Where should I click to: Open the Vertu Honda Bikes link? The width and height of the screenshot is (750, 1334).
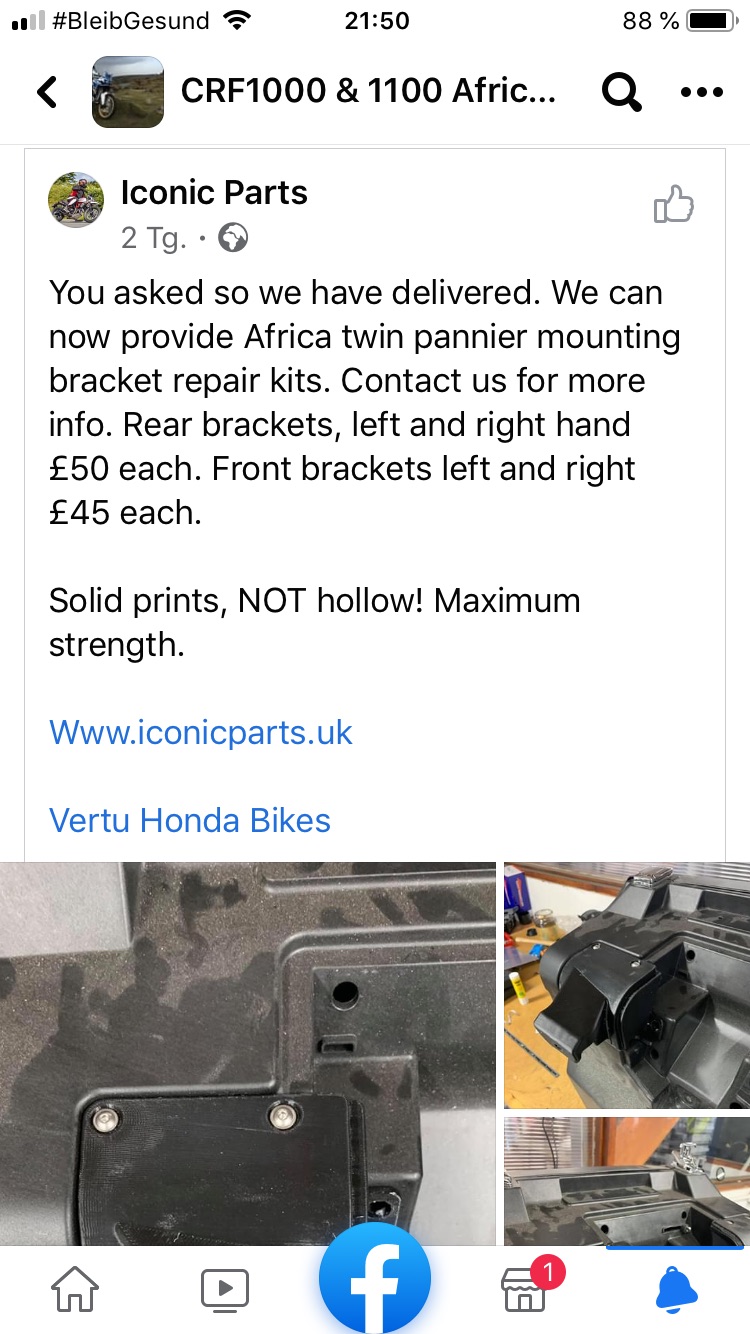click(190, 820)
